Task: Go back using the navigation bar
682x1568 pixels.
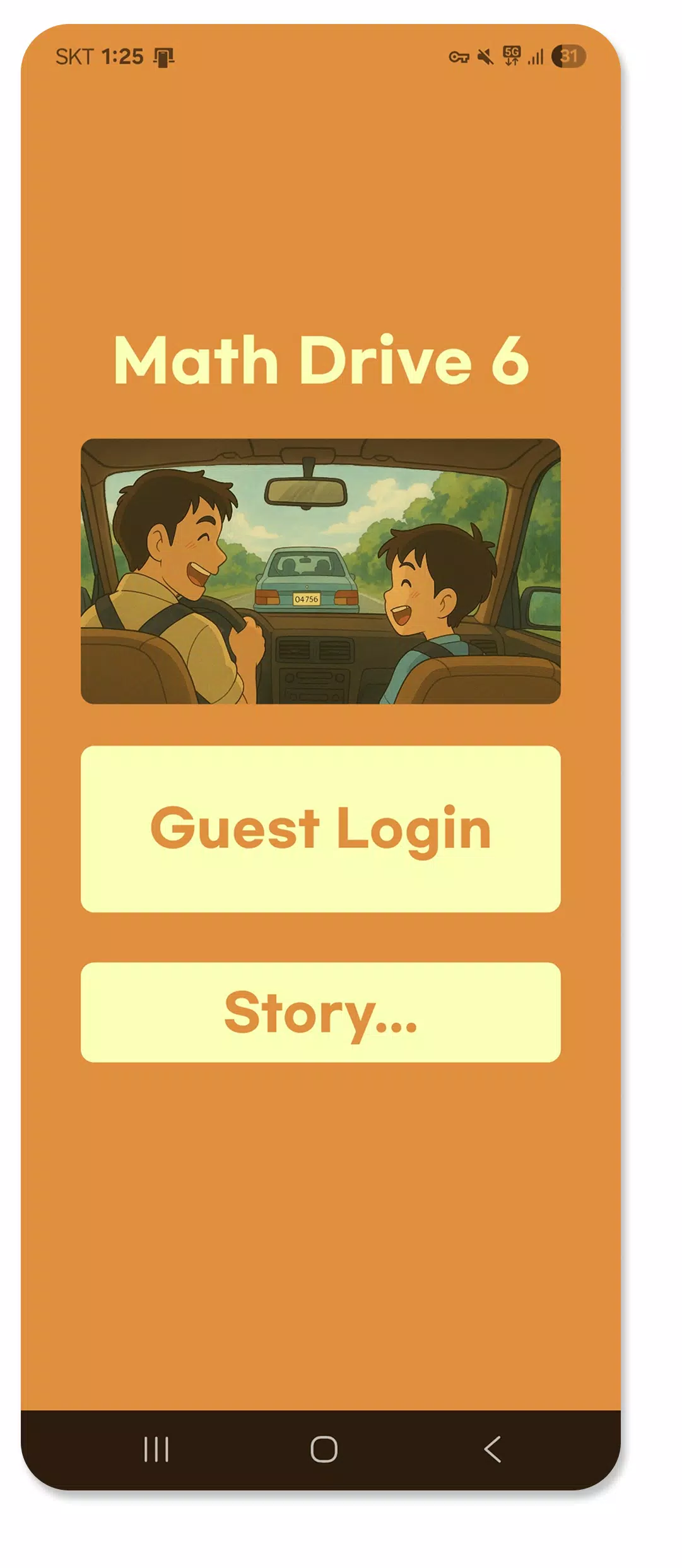Action: [x=493, y=1449]
